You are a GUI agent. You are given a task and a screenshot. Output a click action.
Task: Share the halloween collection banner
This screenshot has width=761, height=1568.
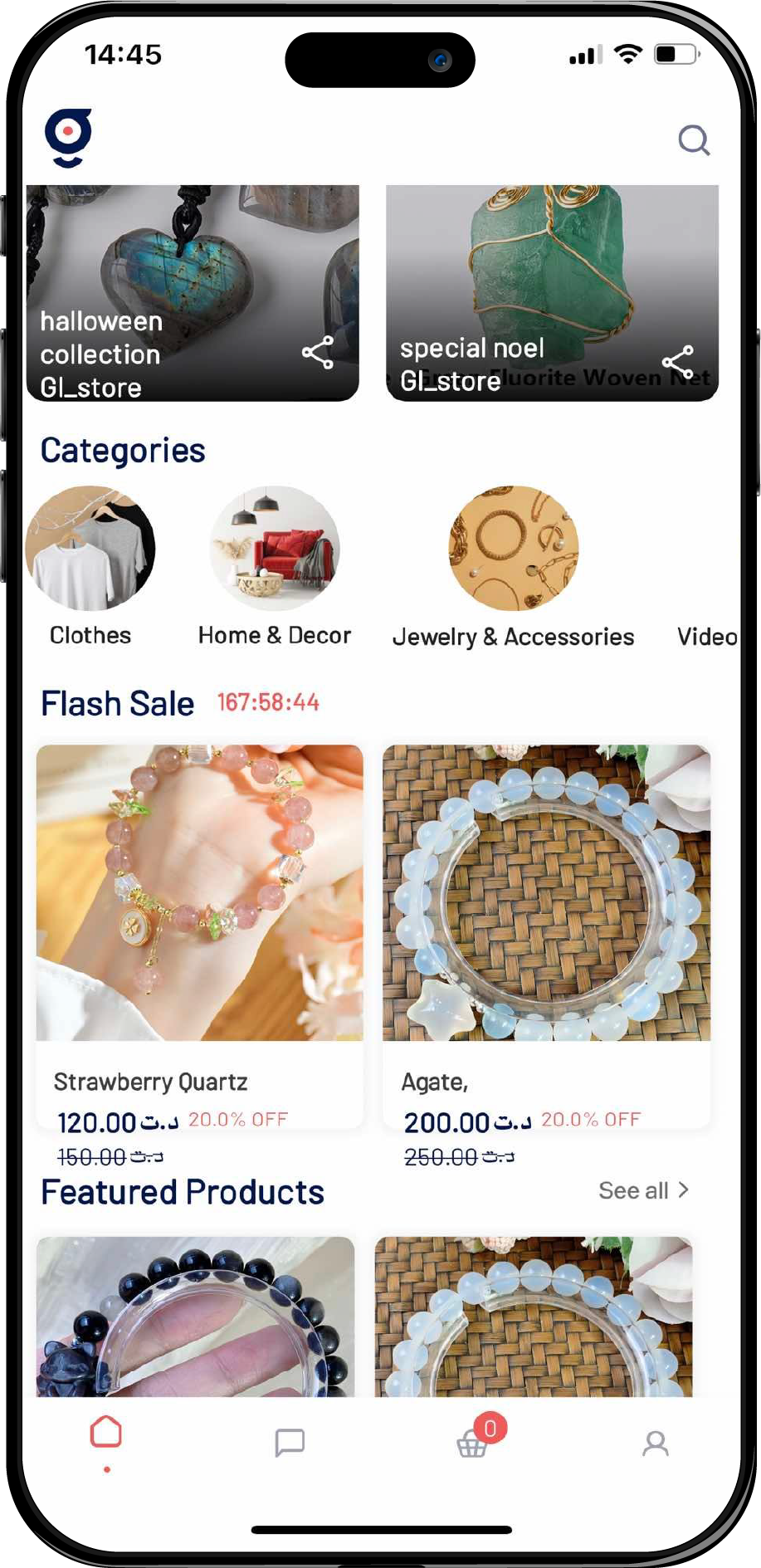[x=318, y=353]
